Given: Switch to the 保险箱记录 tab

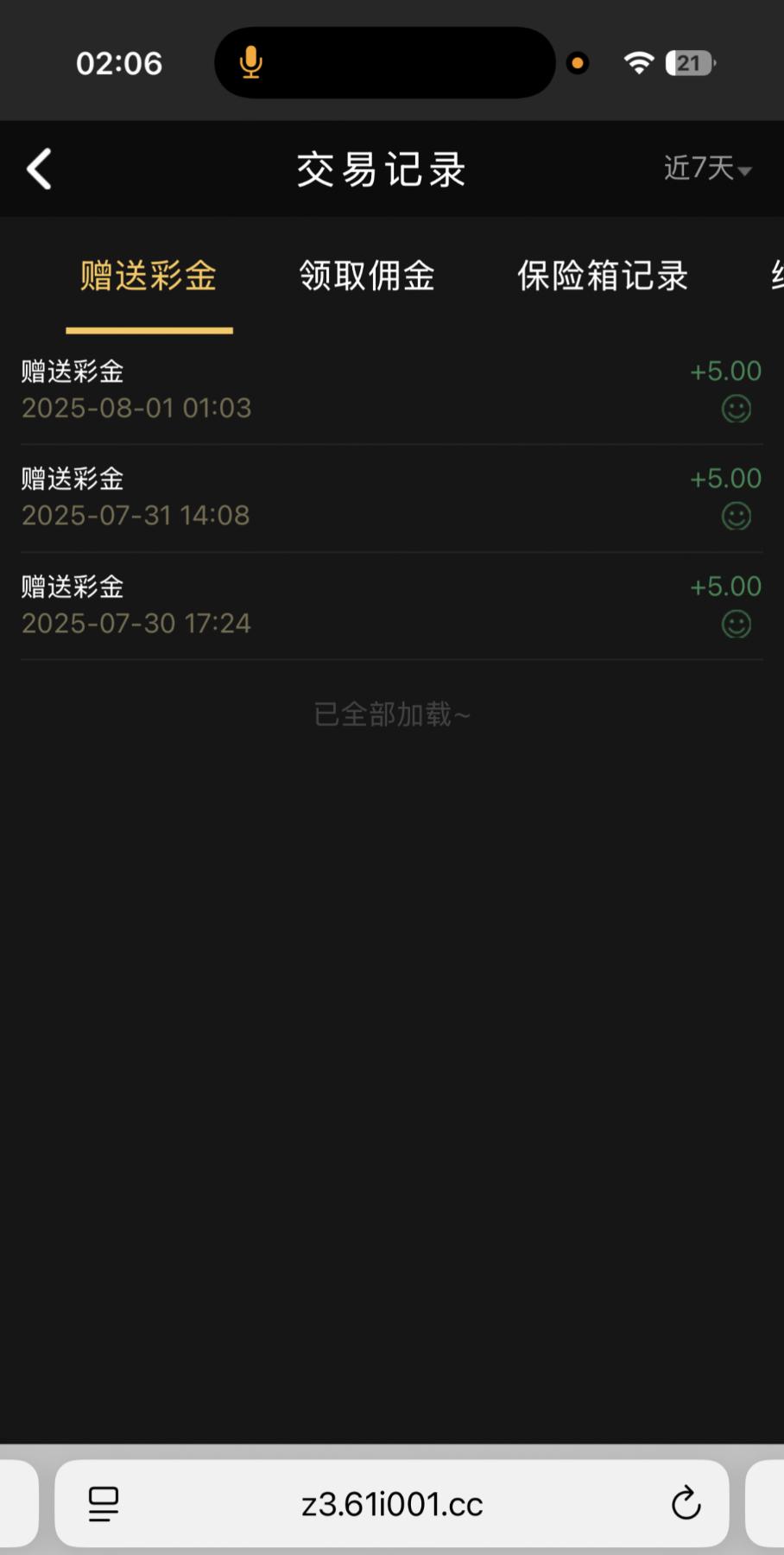Looking at the screenshot, I should coord(603,276).
